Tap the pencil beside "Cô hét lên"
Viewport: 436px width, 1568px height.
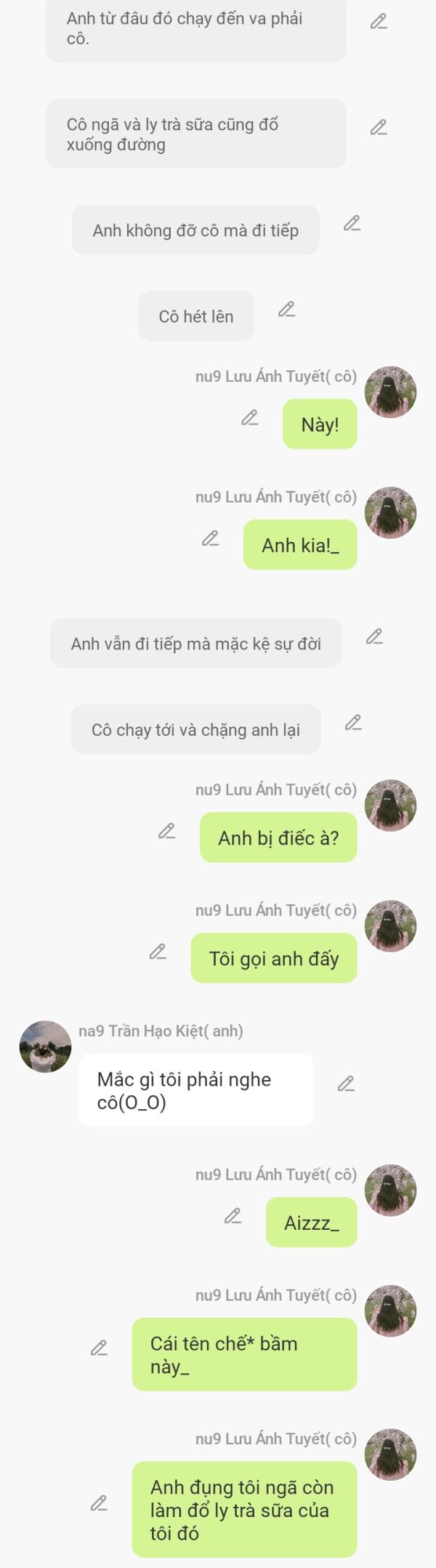pyautogui.click(x=287, y=310)
